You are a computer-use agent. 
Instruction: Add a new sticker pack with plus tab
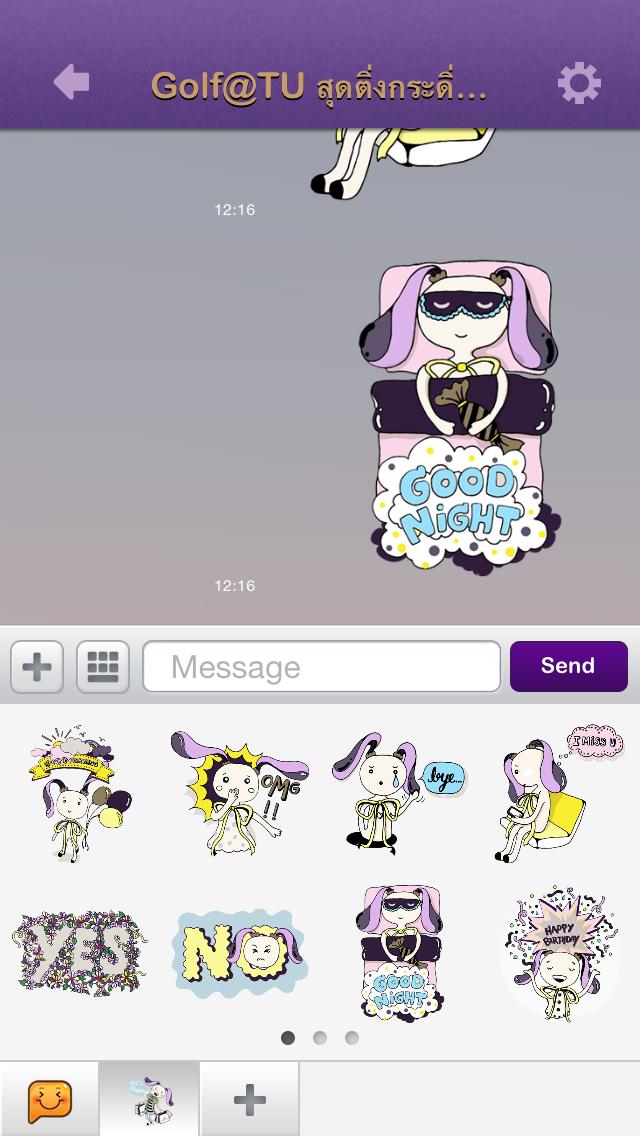pos(249,1100)
